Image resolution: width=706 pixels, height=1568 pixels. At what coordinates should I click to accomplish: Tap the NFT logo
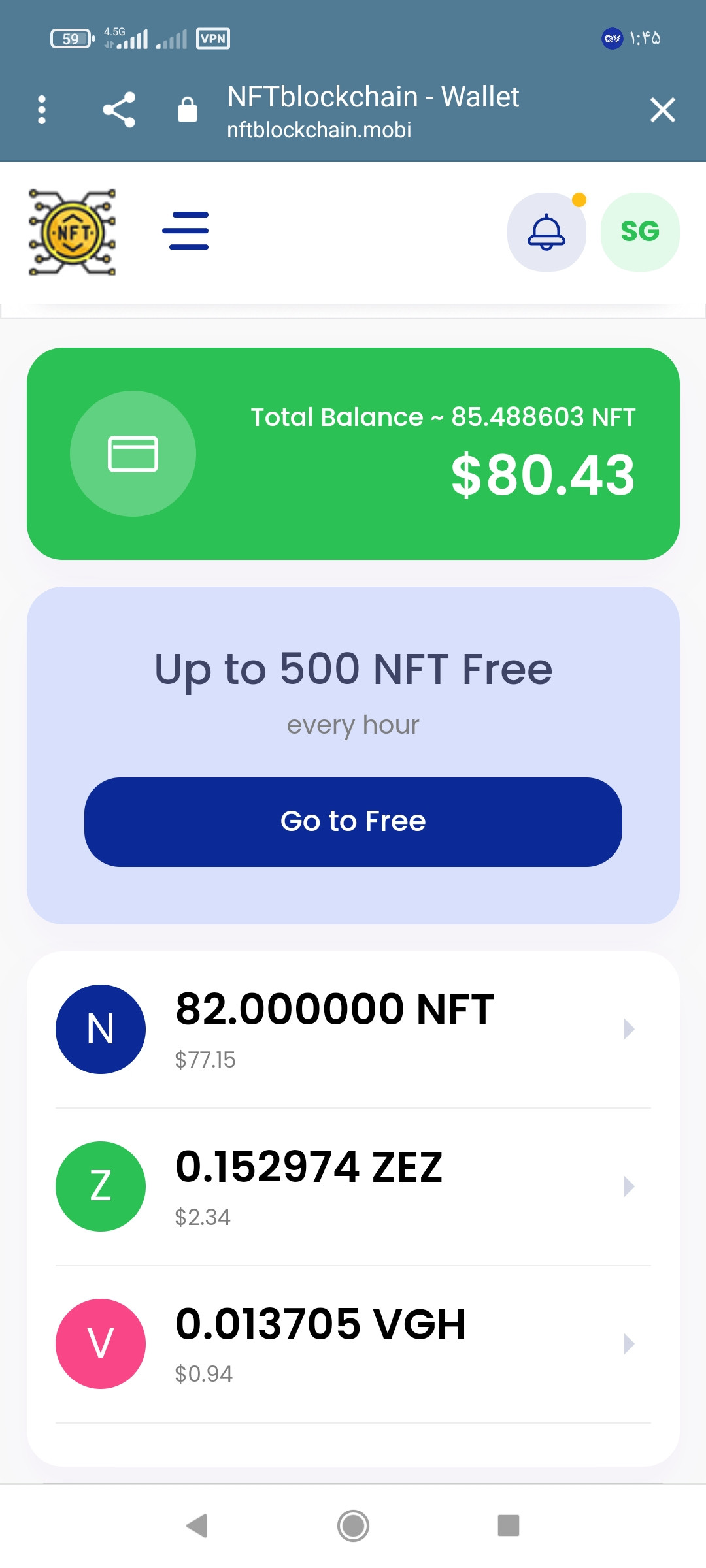[73, 232]
